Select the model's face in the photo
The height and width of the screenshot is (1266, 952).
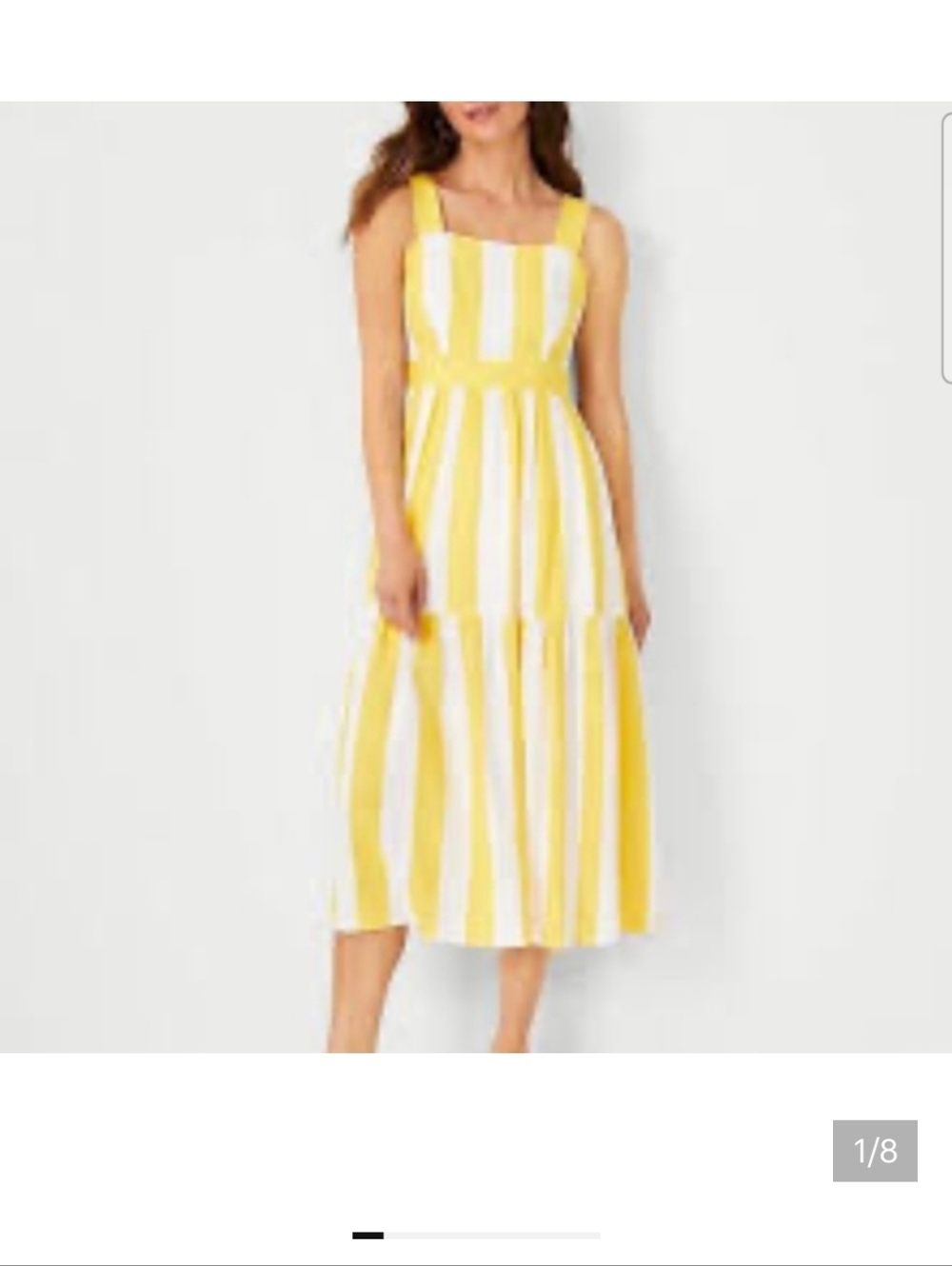click(x=481, y=114)
